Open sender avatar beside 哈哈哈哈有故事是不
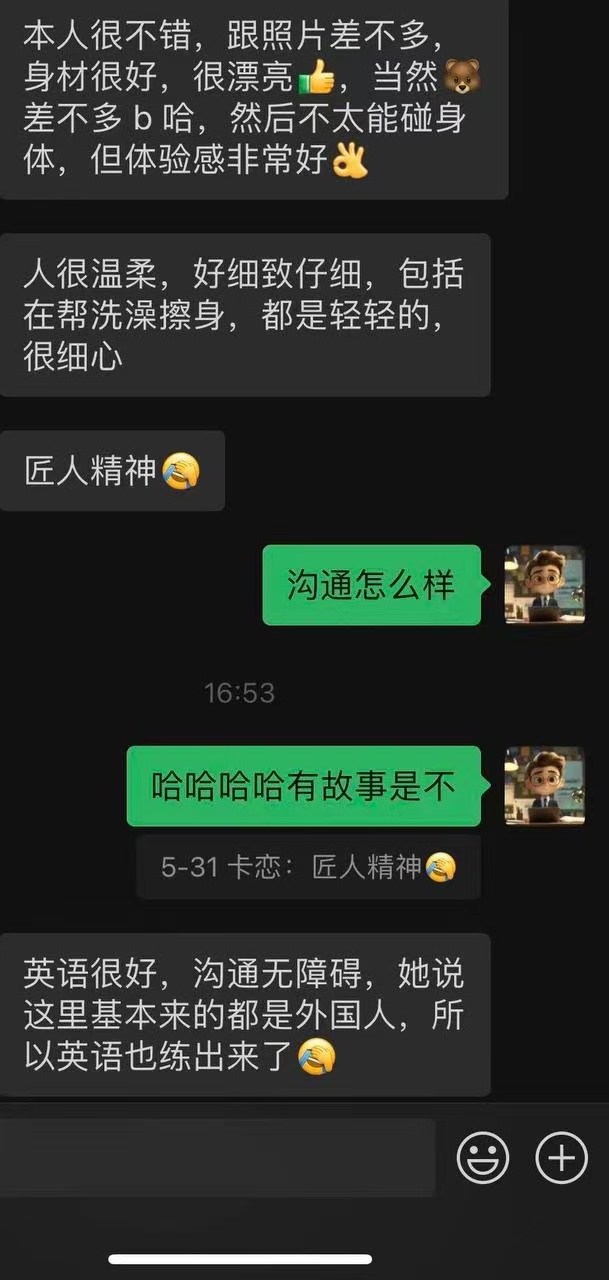 tap(544, 786)
